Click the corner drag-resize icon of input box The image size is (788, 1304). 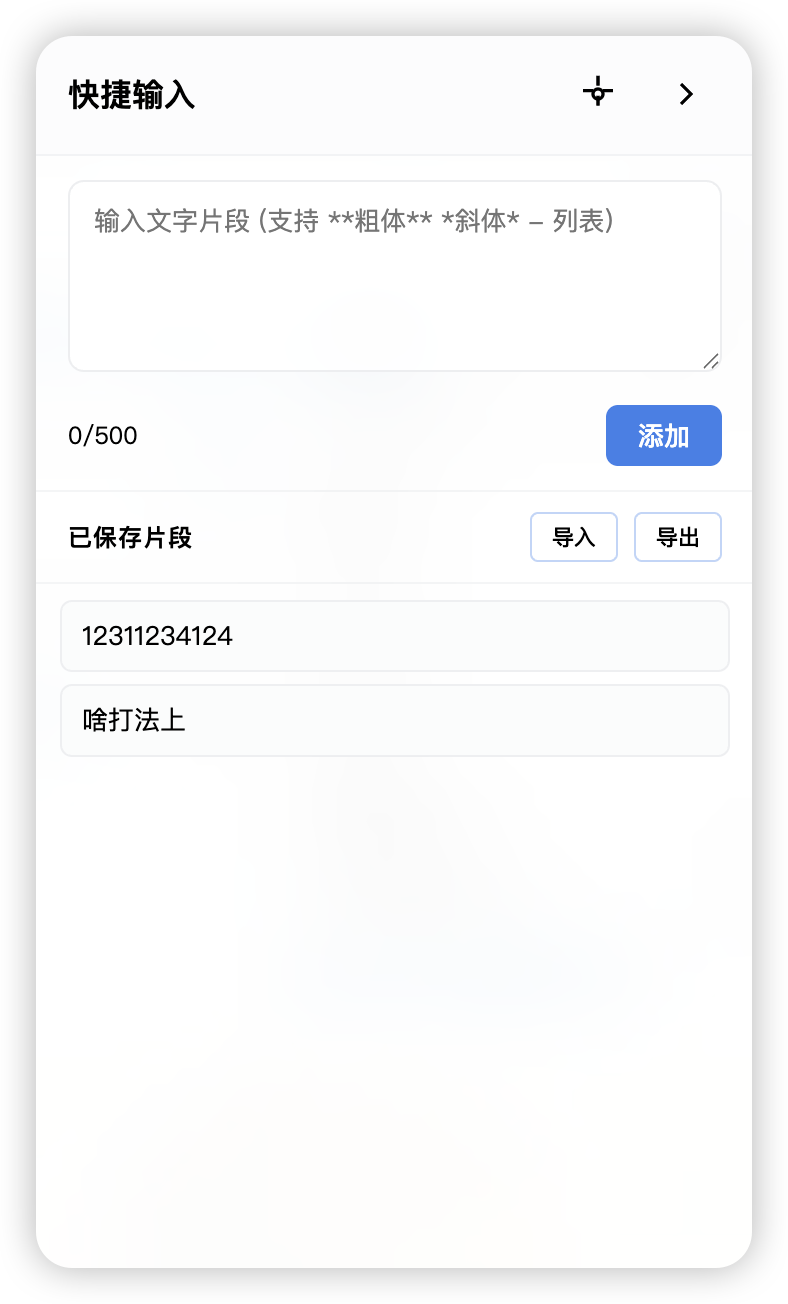click(712, 360)
